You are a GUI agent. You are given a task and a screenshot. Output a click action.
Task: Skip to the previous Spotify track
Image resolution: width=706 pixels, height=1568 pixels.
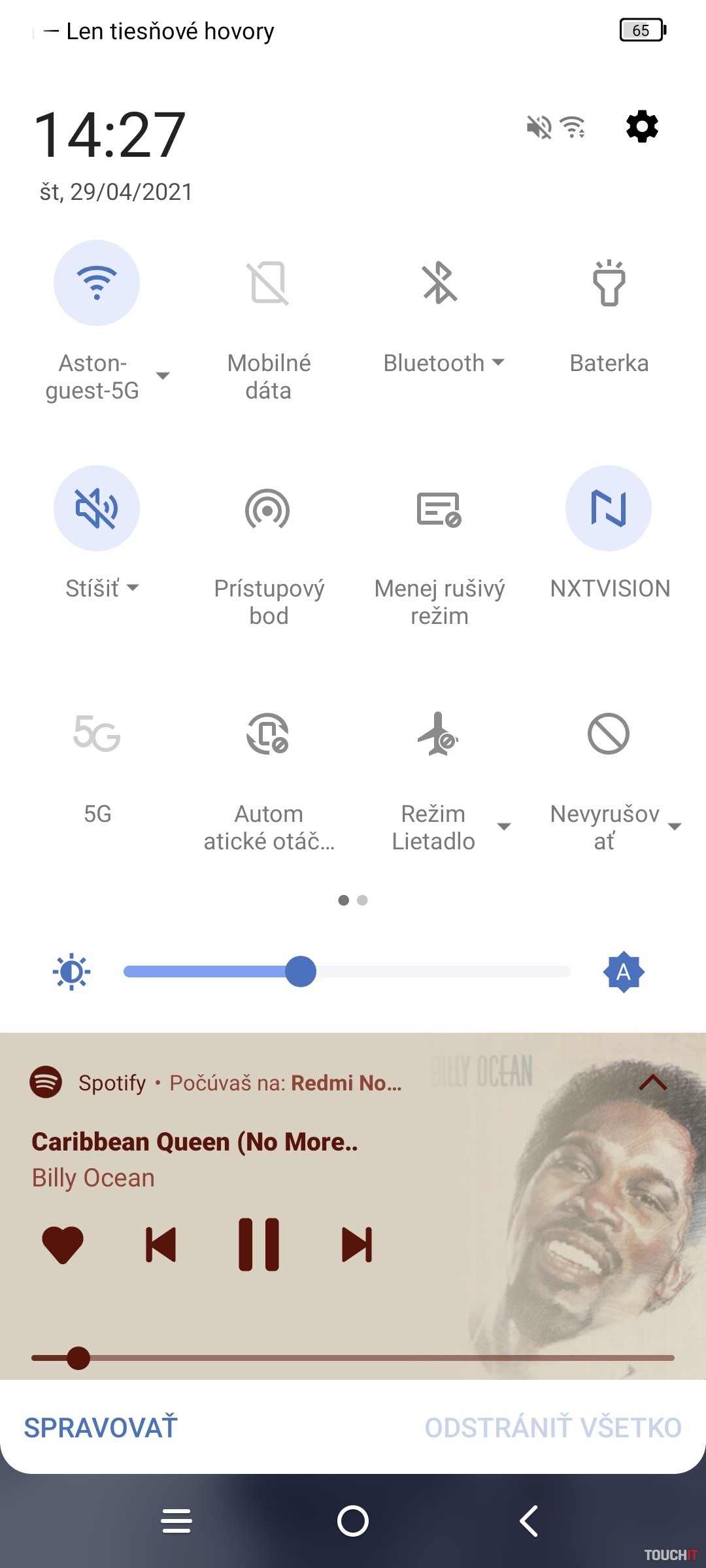point(161,1245)
